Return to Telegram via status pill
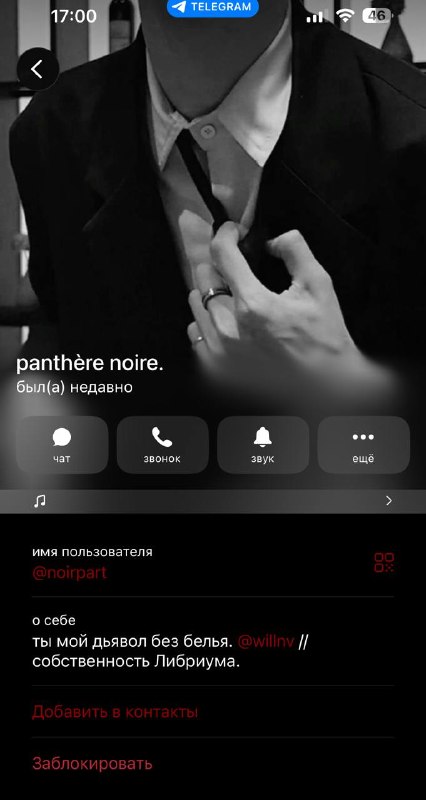The height and width of the screenshot is (800, 426). tap(213, 8)
